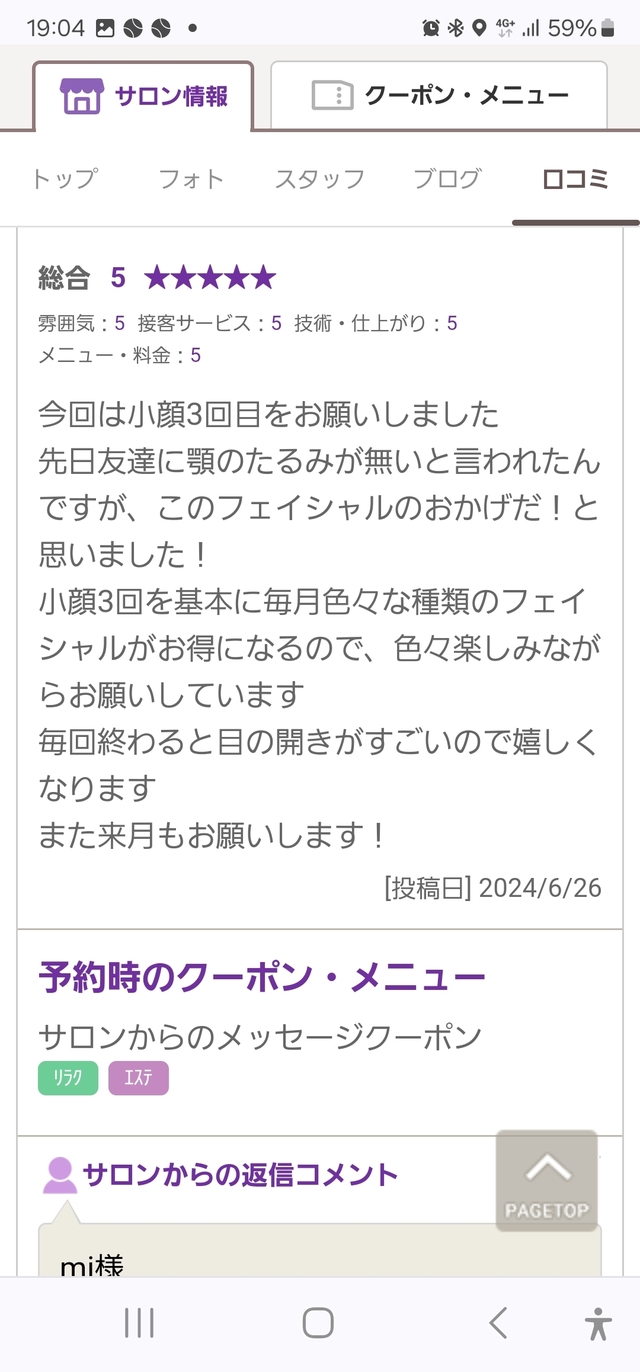The height and width of the screenshot is (1372, 640).
Task: Open the スタッフ tab
Action: 320,179
